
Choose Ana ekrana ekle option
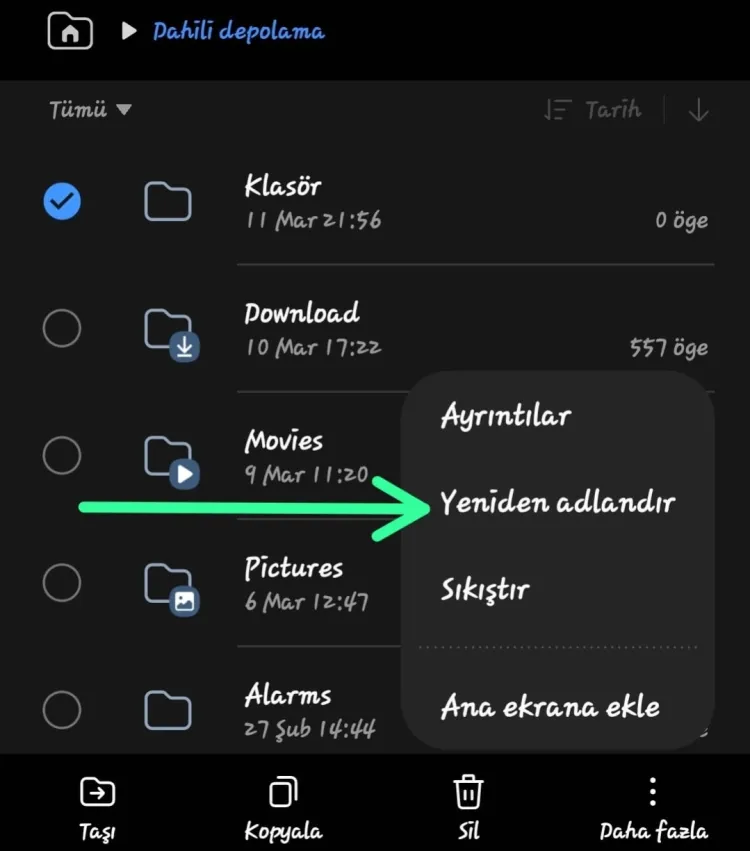point(550,707)
